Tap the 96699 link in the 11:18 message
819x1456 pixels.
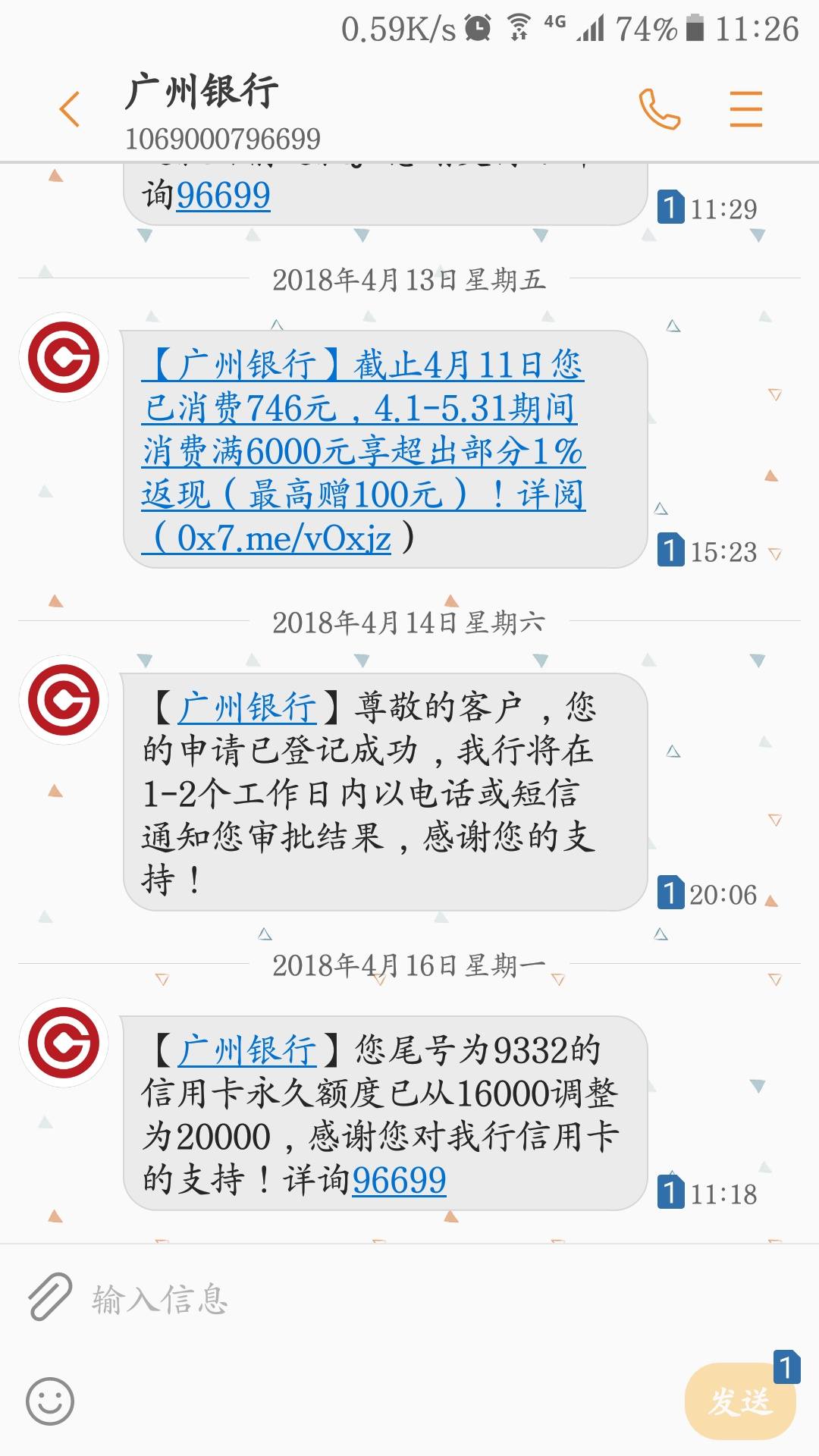[x=399, y=1180]
